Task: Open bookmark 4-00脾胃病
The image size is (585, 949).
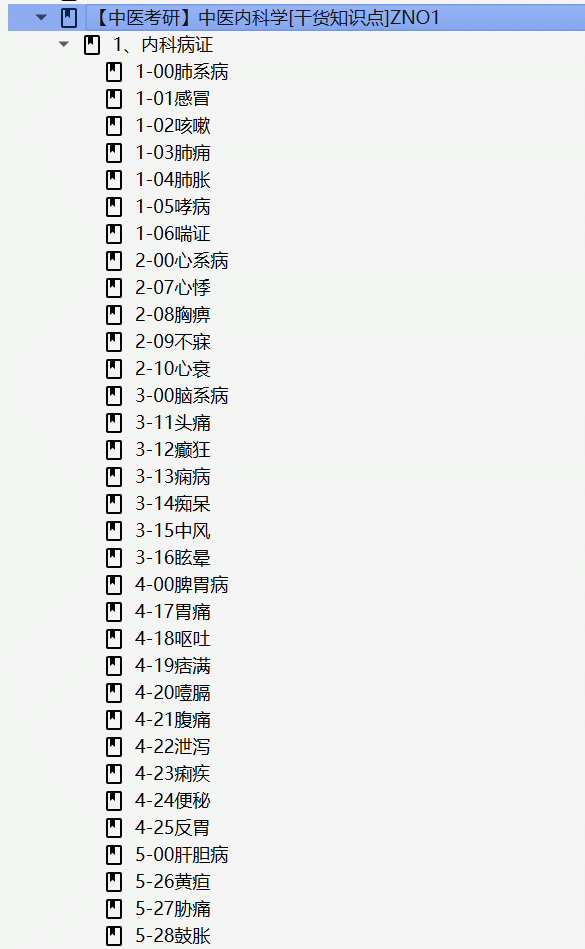Action: pos(181,585)
